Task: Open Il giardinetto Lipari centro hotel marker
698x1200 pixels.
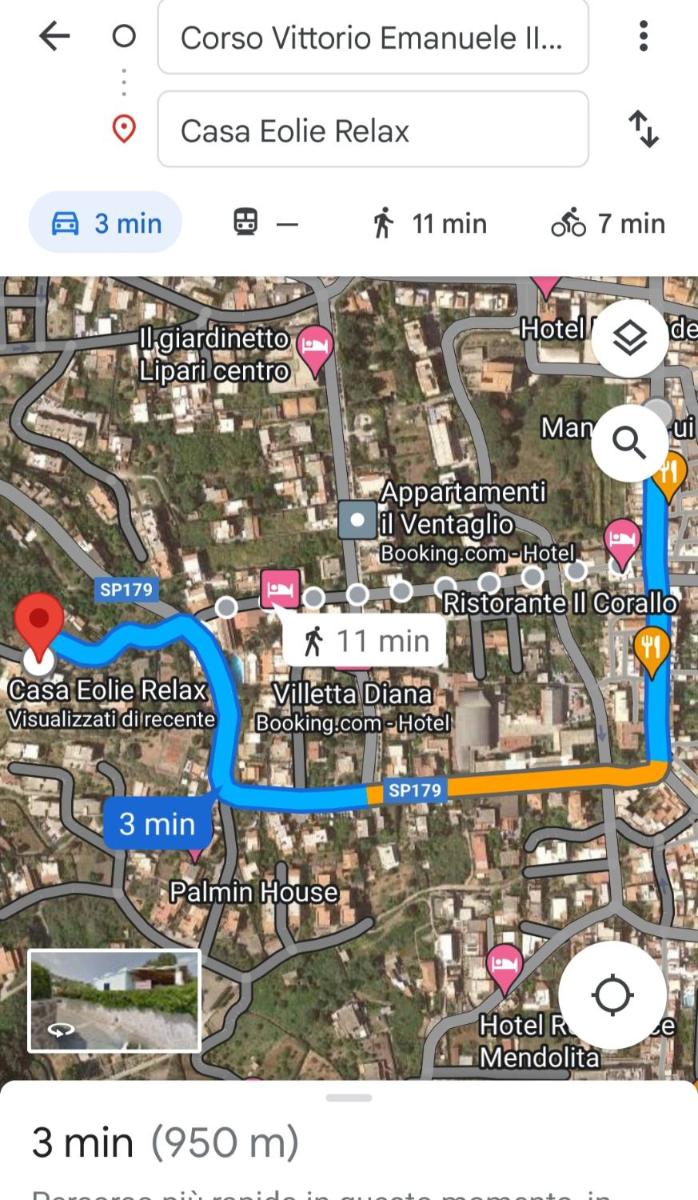Action: click(x=316, y=350)
